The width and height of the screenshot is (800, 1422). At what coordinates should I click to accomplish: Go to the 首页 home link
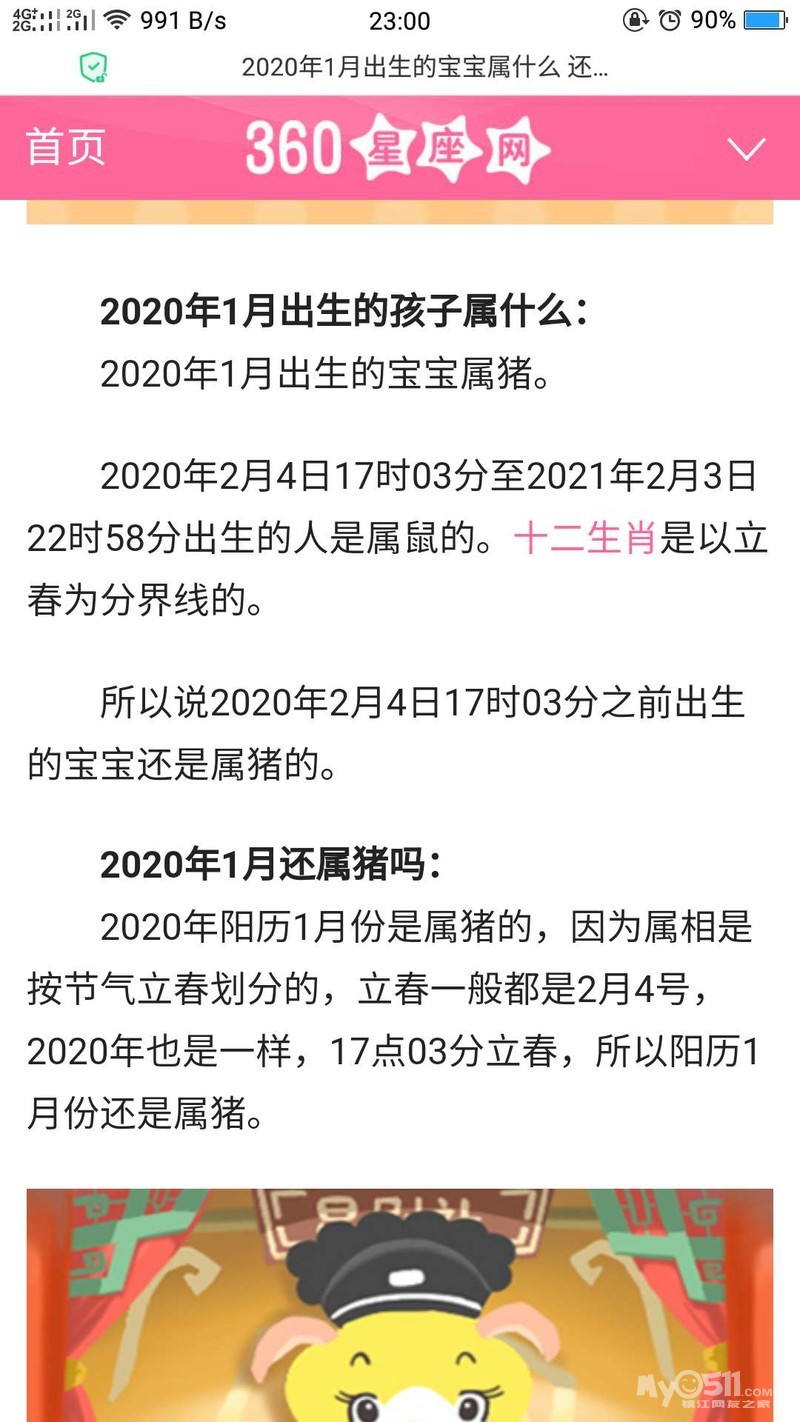click(66, 148)
